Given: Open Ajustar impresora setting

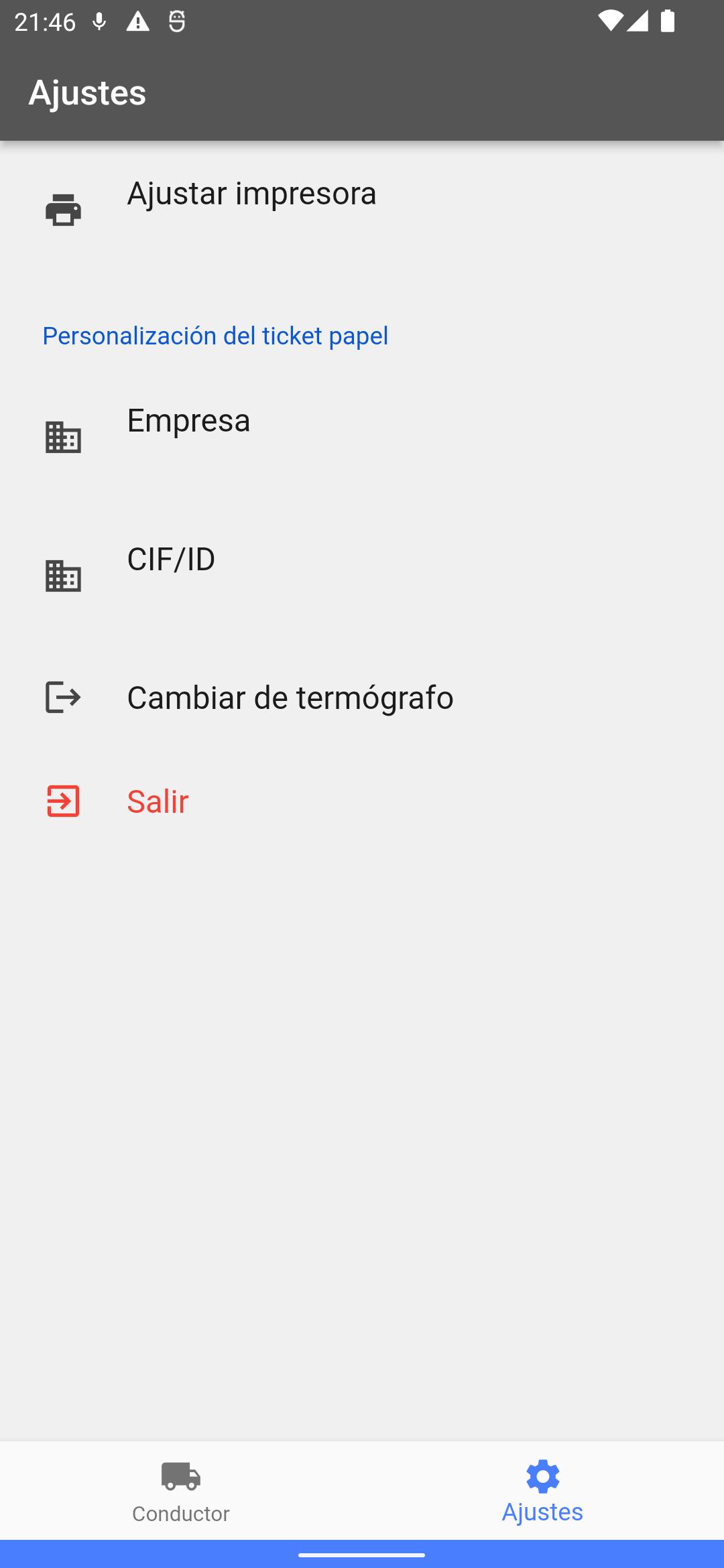Looking at the screenshot, I should [x=362, y=210].
